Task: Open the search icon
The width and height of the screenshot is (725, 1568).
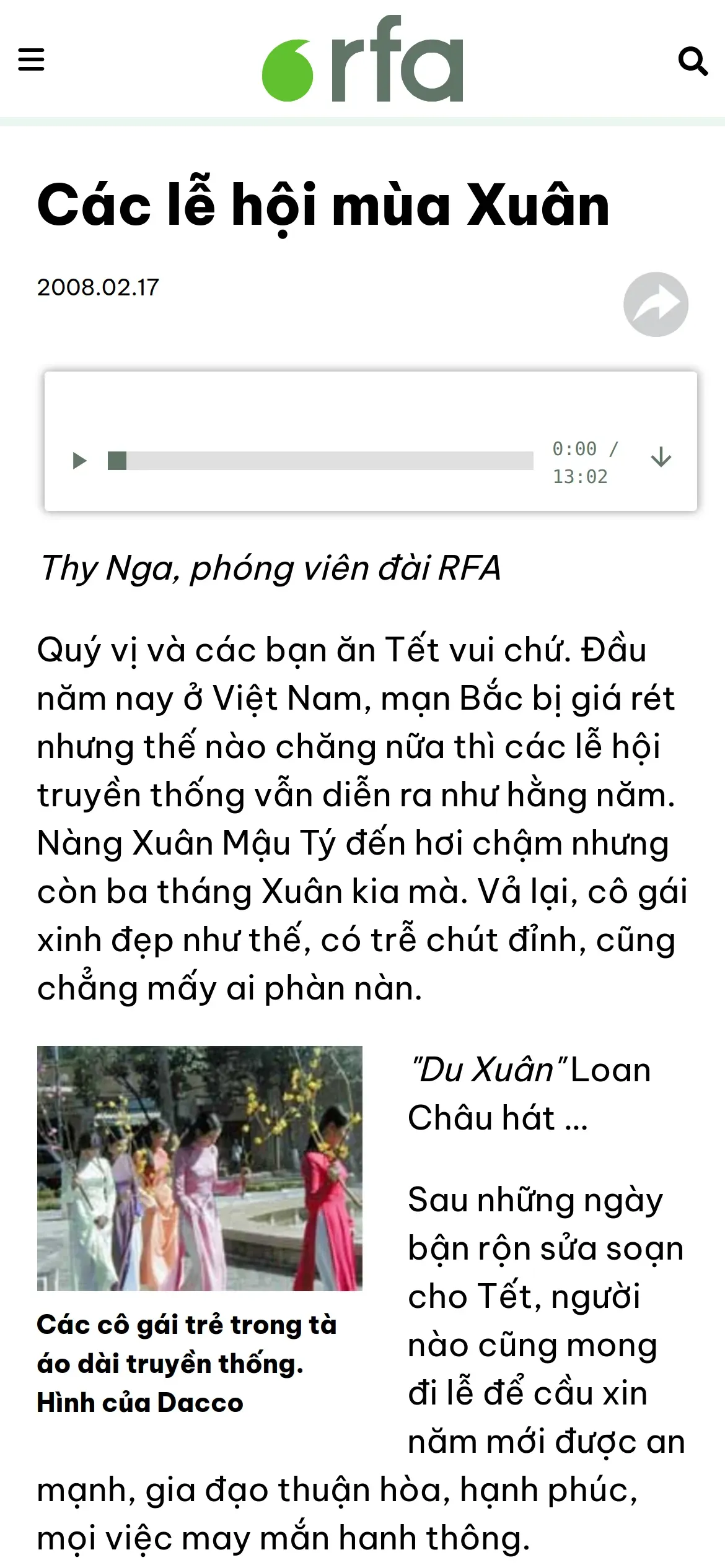Action: (x=693, y=61)
